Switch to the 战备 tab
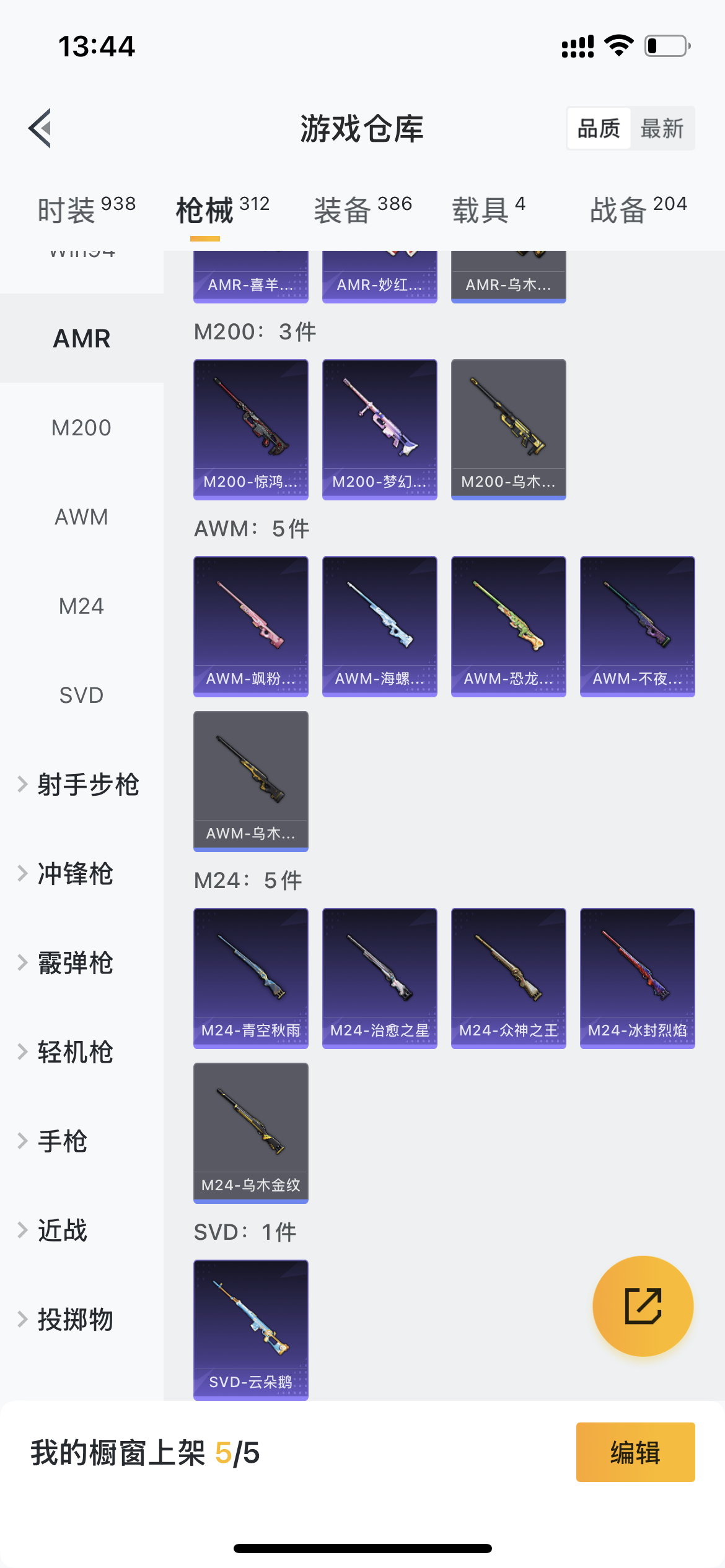The image size is (725, 1568). click(638, 210)
